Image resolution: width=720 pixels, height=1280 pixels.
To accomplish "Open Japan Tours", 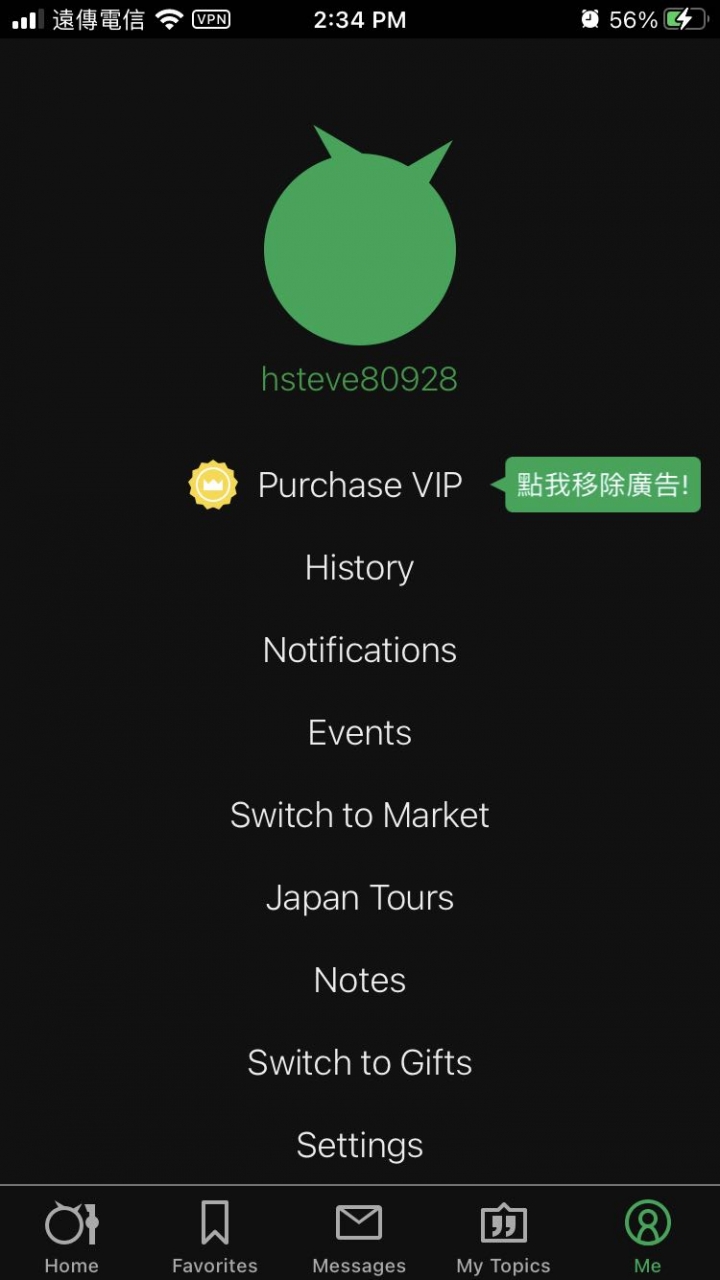I will tap(360, 898).
